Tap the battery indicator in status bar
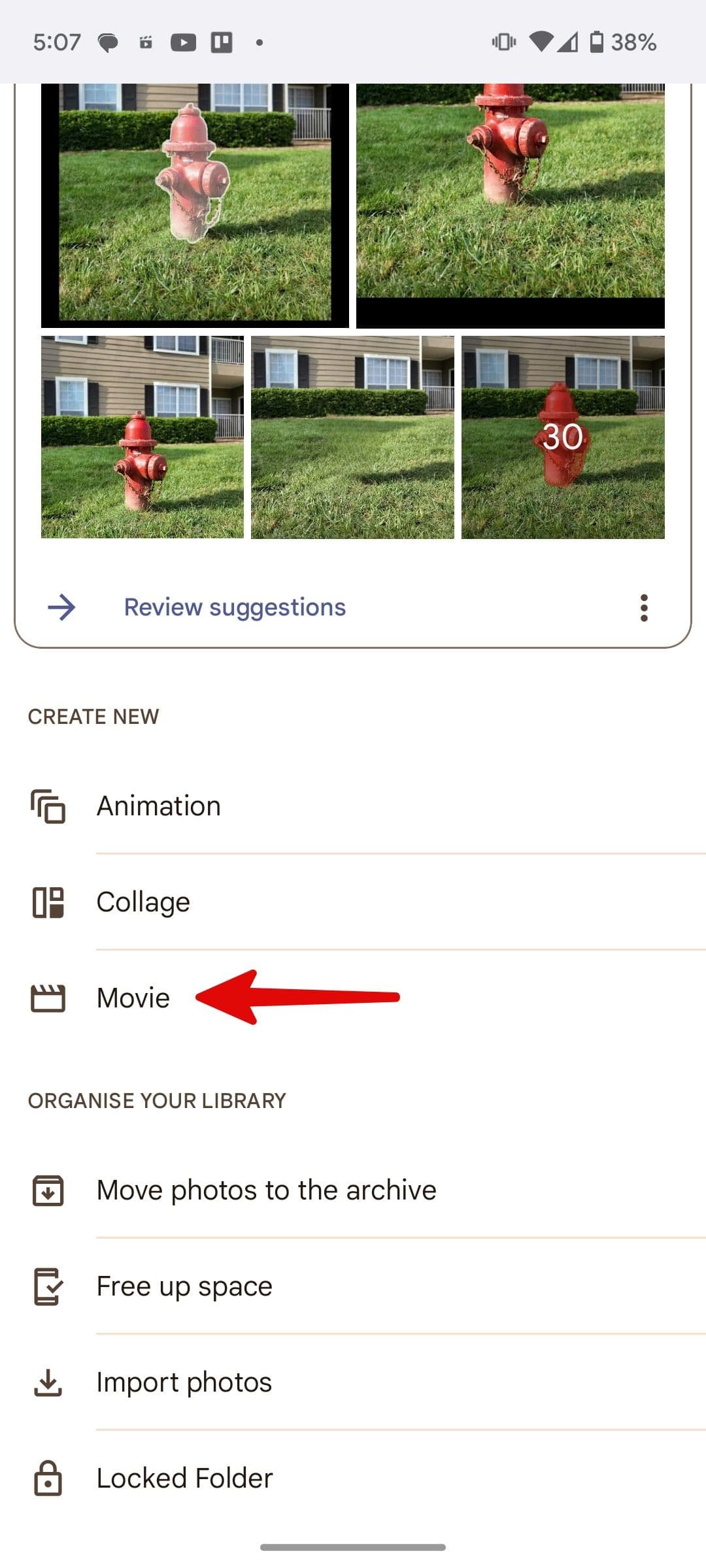Image resolution: width=706 pixels, height=1568 pixels. click(x=597, y=42)
